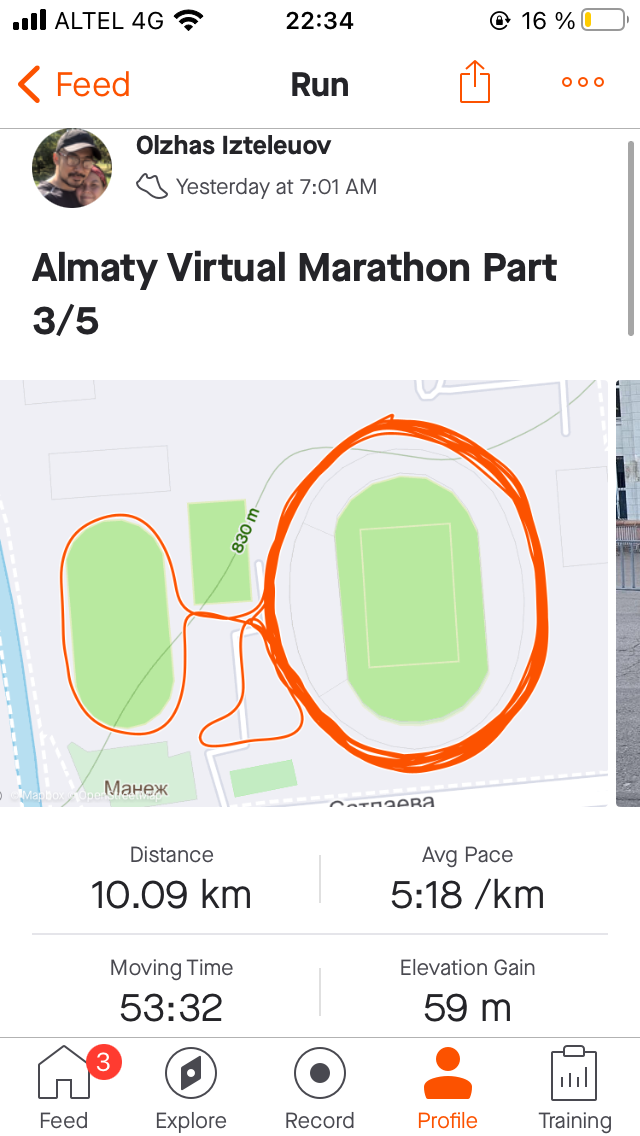640x1136 pixels.
Task: Open the three-dot overflow menu
Action: tap(583, 83)
